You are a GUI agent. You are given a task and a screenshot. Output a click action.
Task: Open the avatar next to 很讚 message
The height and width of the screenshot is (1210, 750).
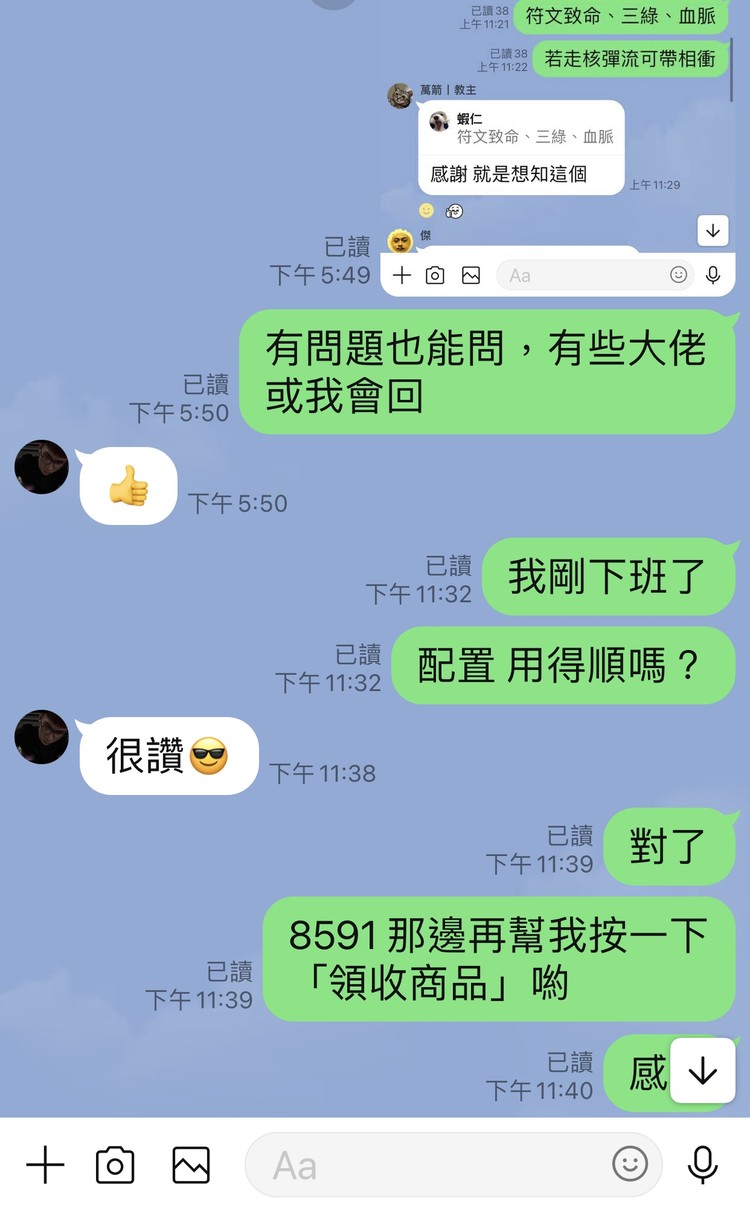point(41,737)
